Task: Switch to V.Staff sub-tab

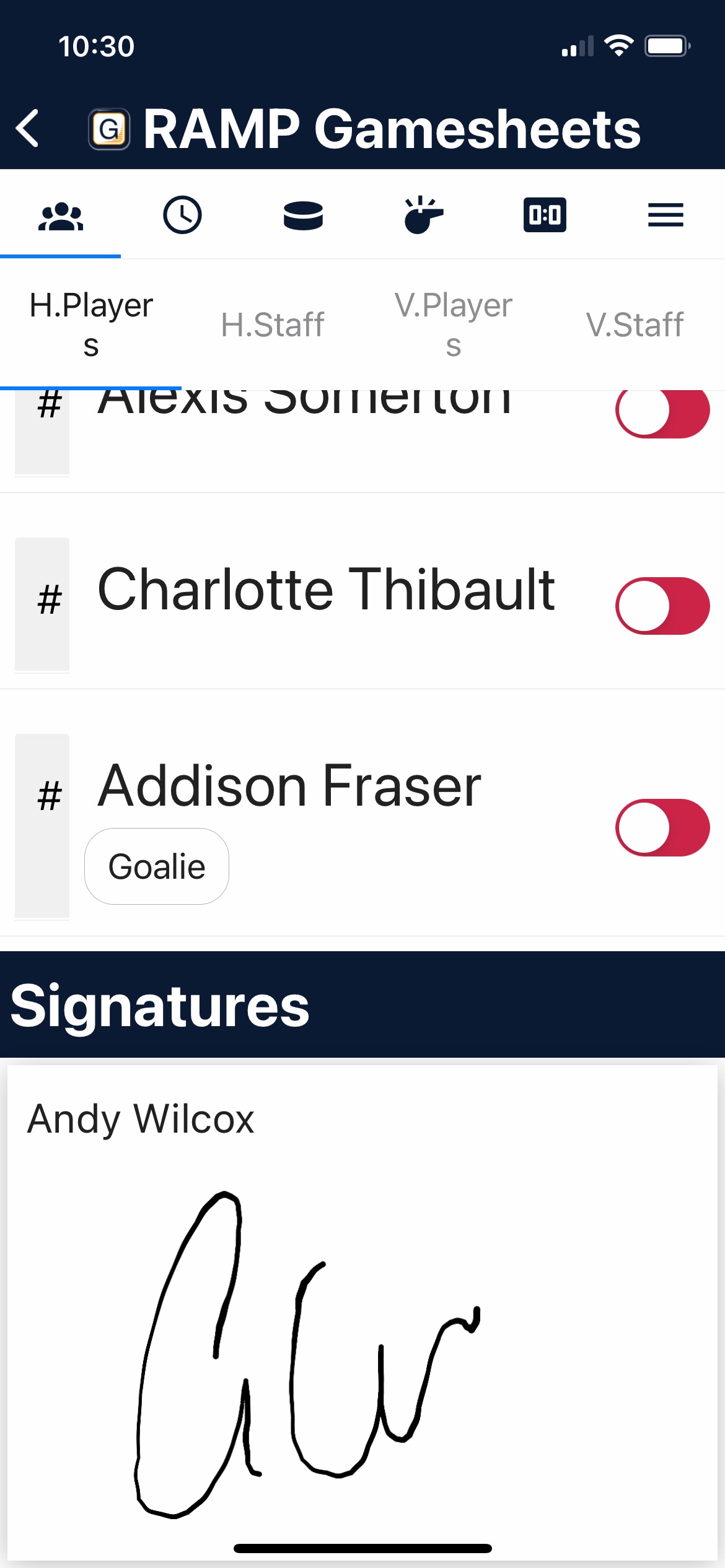Action: point(635,324)
